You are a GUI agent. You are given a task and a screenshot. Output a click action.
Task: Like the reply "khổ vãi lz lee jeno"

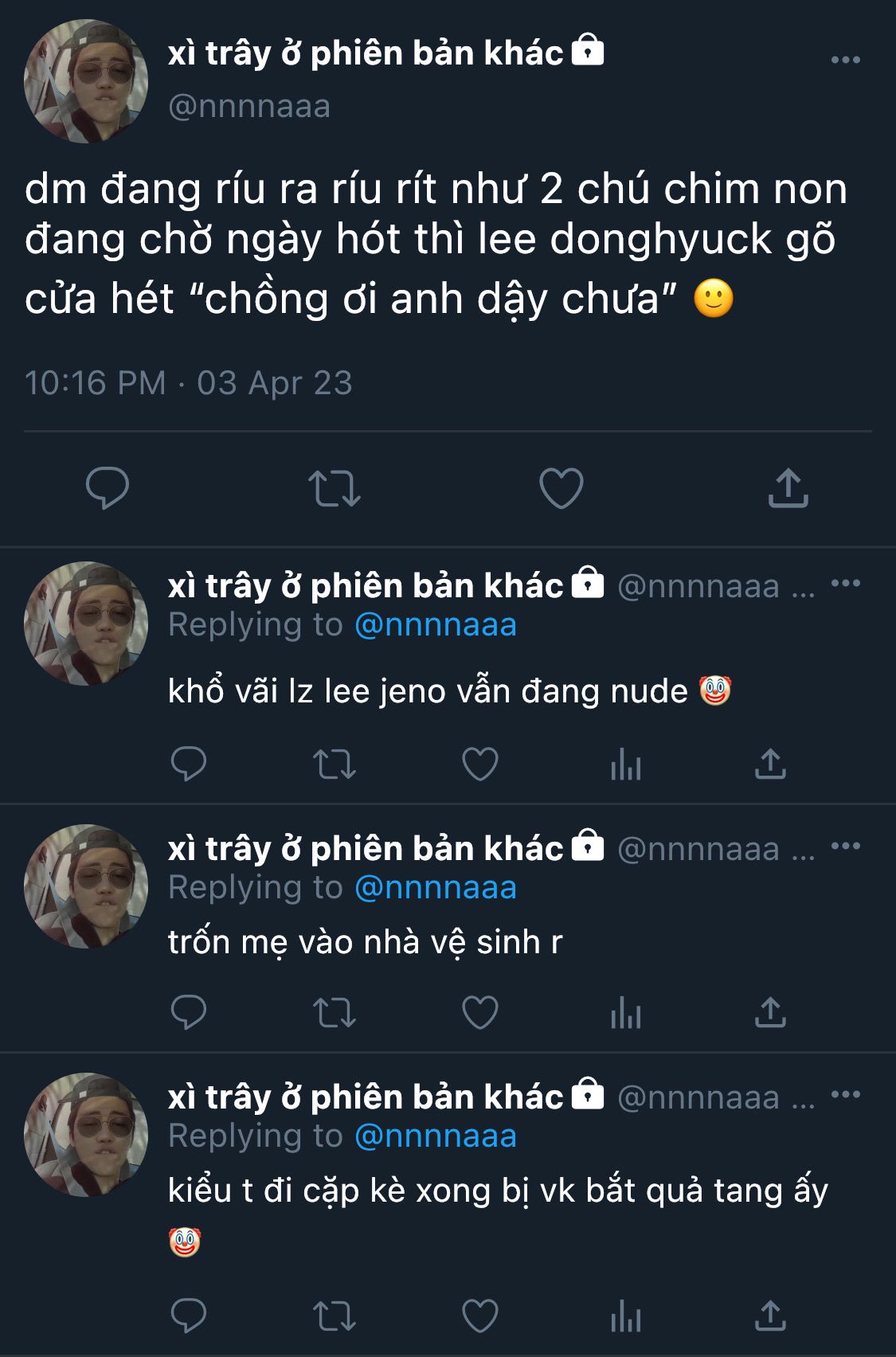click(480, 764)
